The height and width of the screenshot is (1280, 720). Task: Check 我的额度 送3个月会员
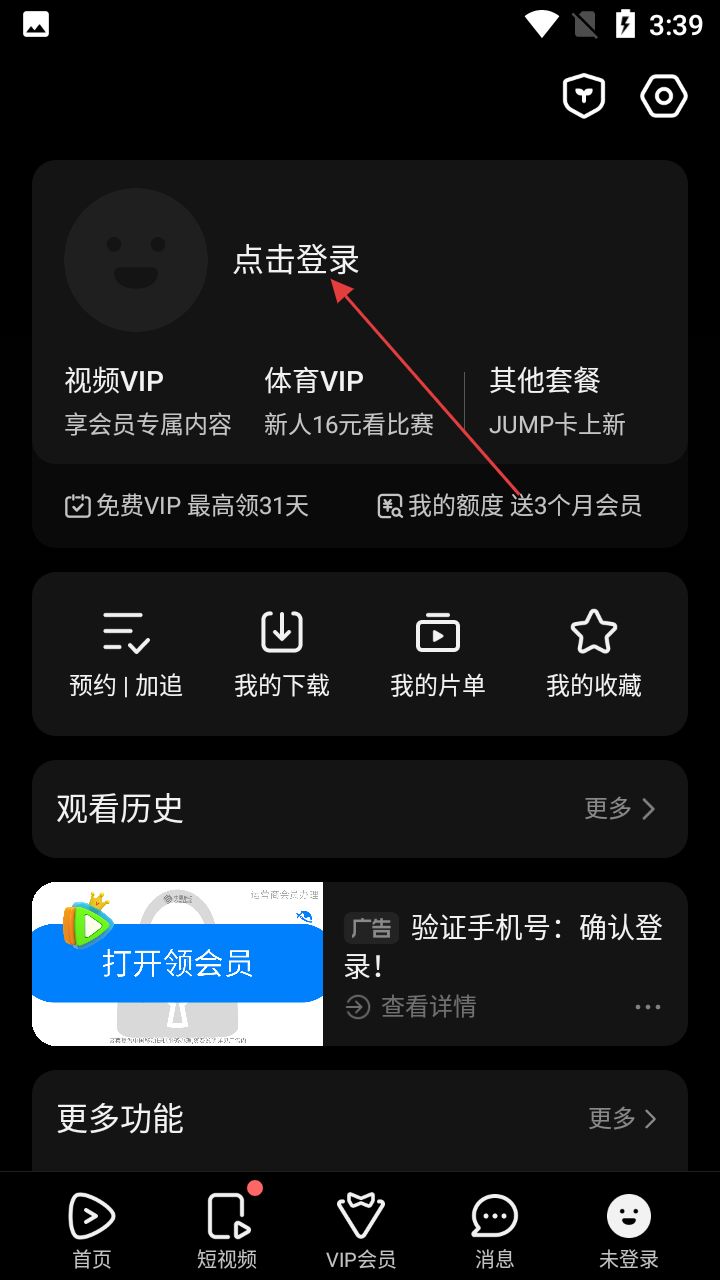coord(509,506)
